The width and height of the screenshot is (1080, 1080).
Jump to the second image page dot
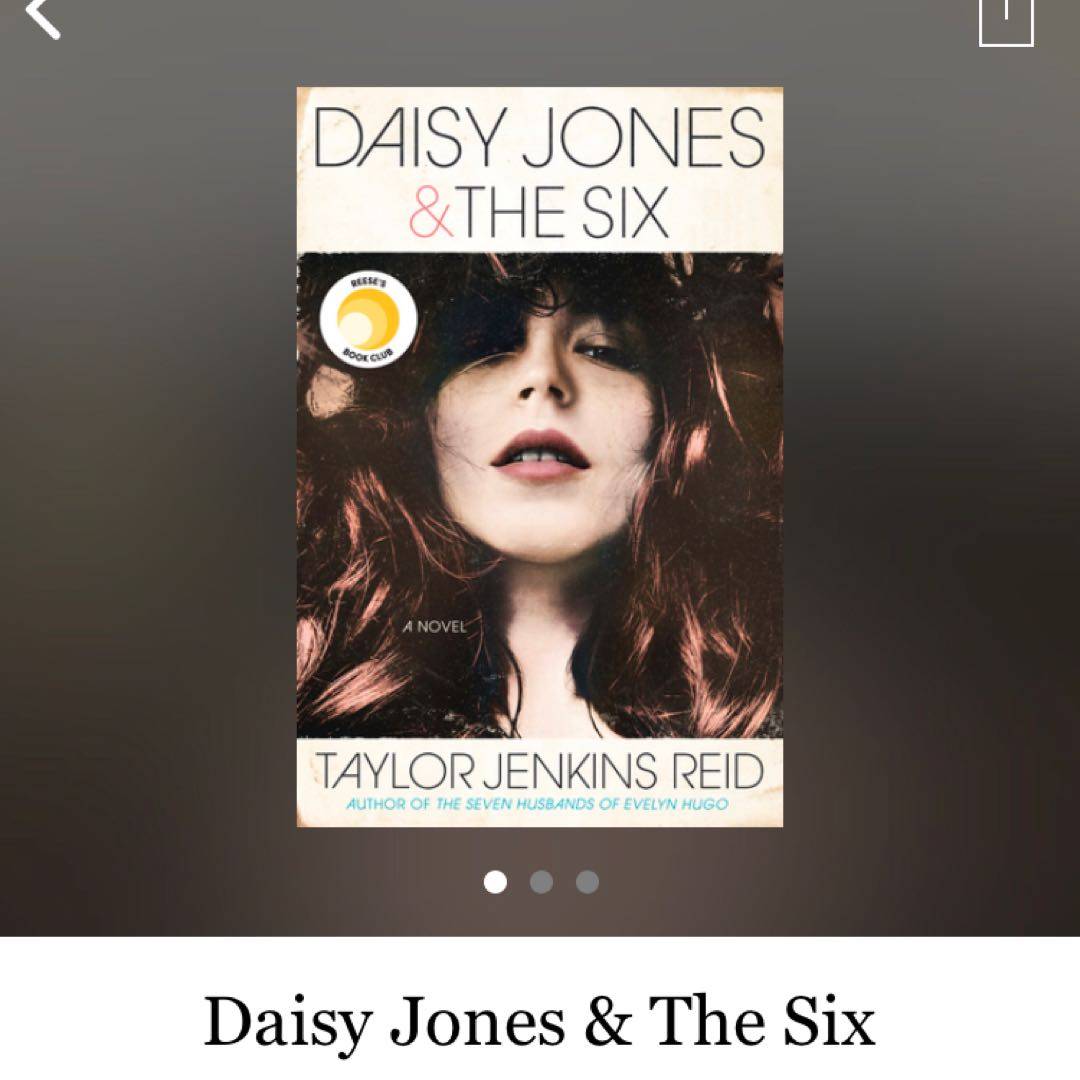(541, 882)
